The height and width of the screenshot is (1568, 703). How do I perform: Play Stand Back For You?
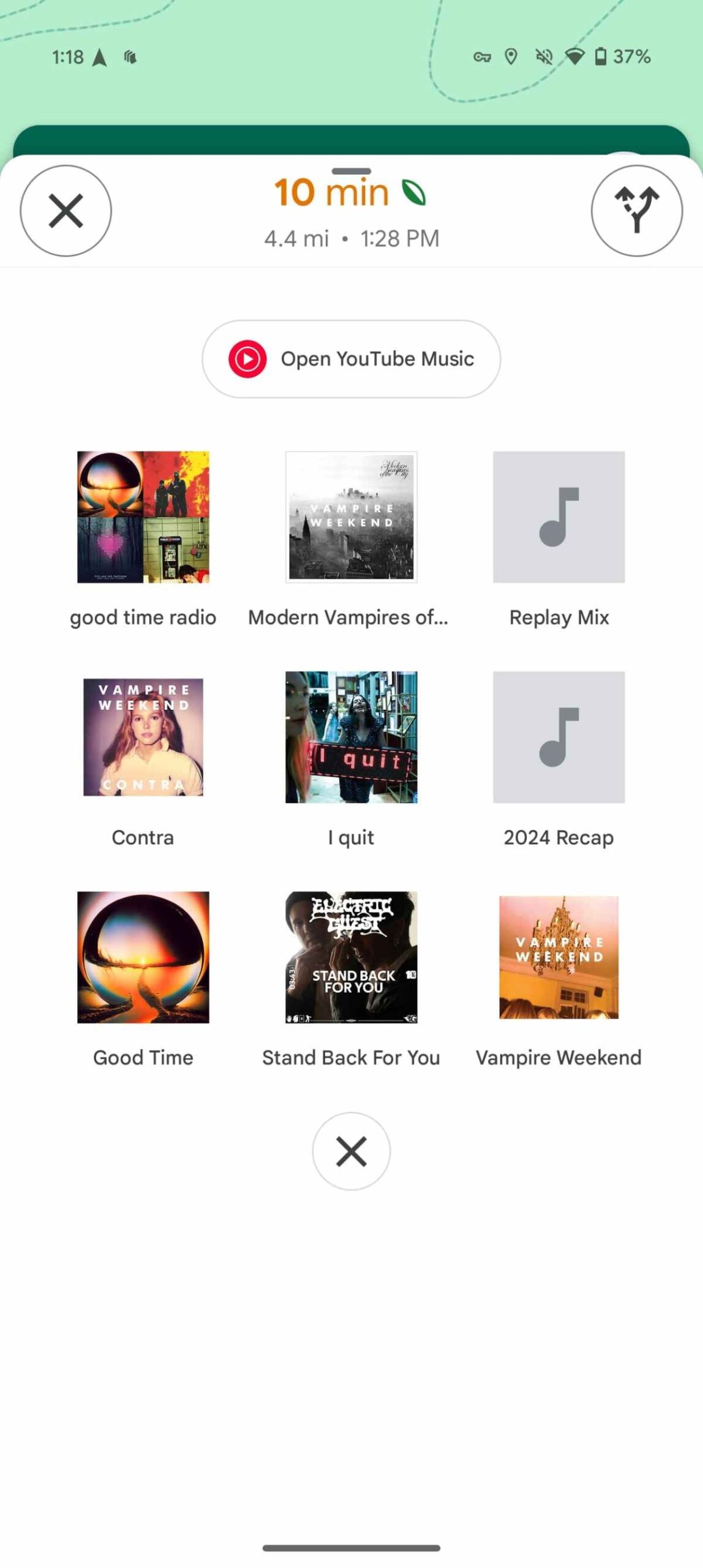point(351,957)
